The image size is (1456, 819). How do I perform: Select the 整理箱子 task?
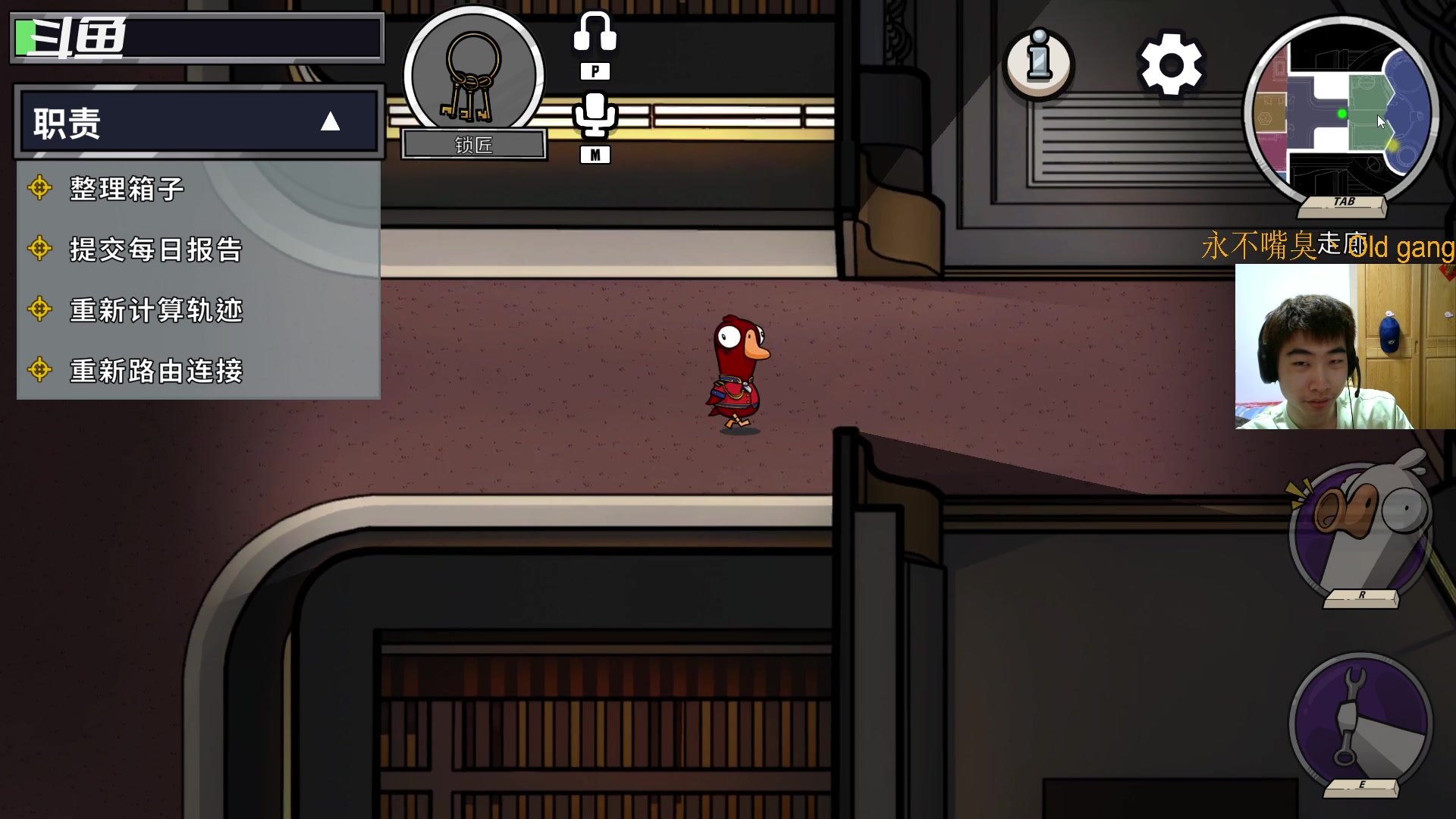[x=127, y=189]
